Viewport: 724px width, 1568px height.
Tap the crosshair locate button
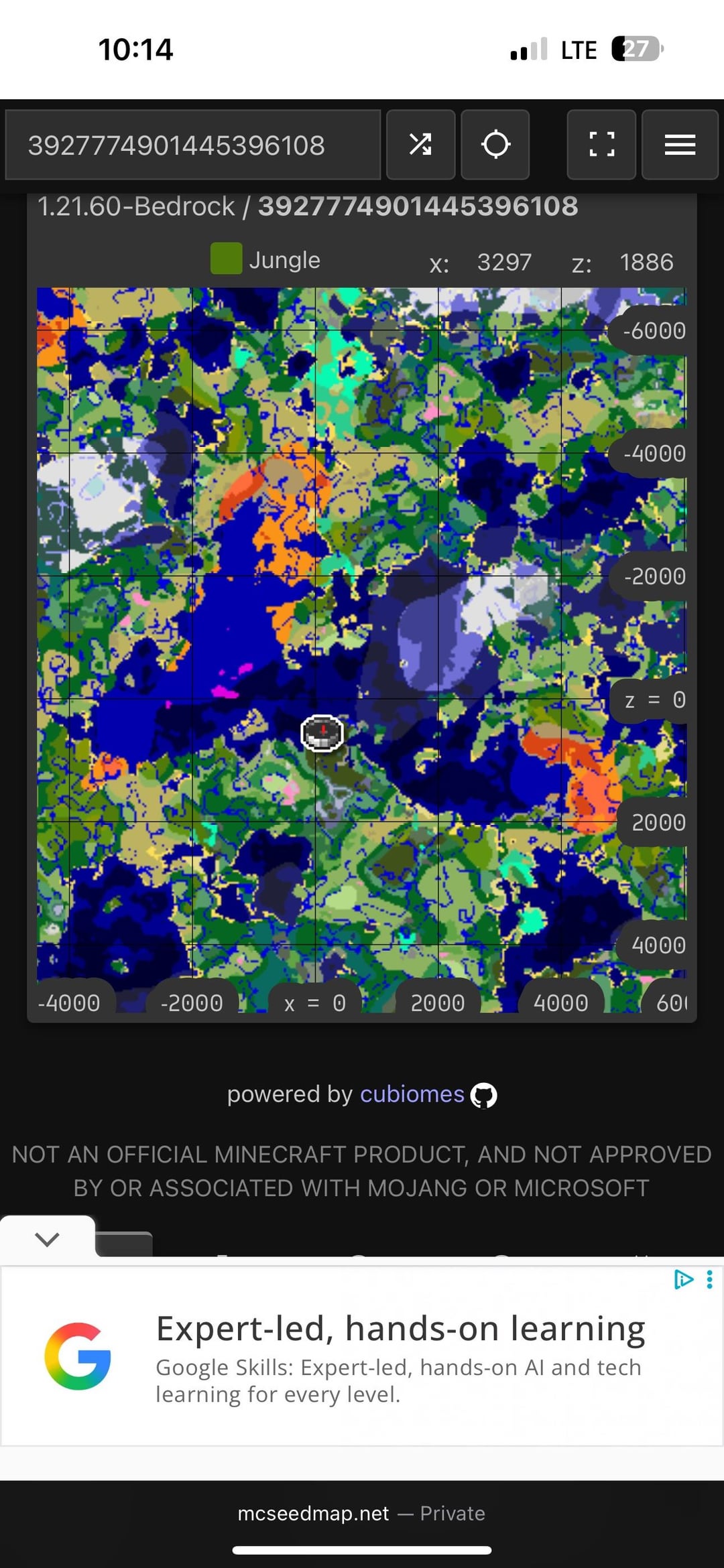(x=495, y=145)
